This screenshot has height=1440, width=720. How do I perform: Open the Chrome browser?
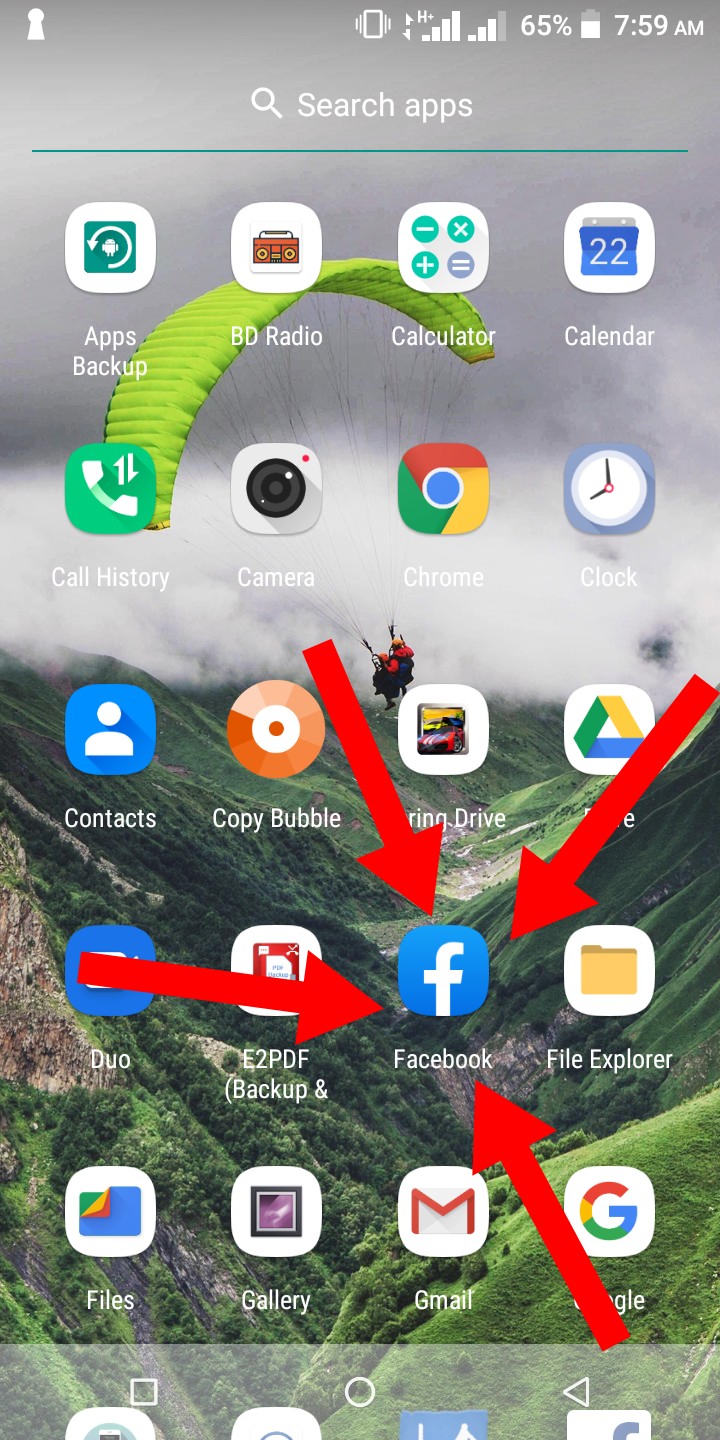click(443, 489)
